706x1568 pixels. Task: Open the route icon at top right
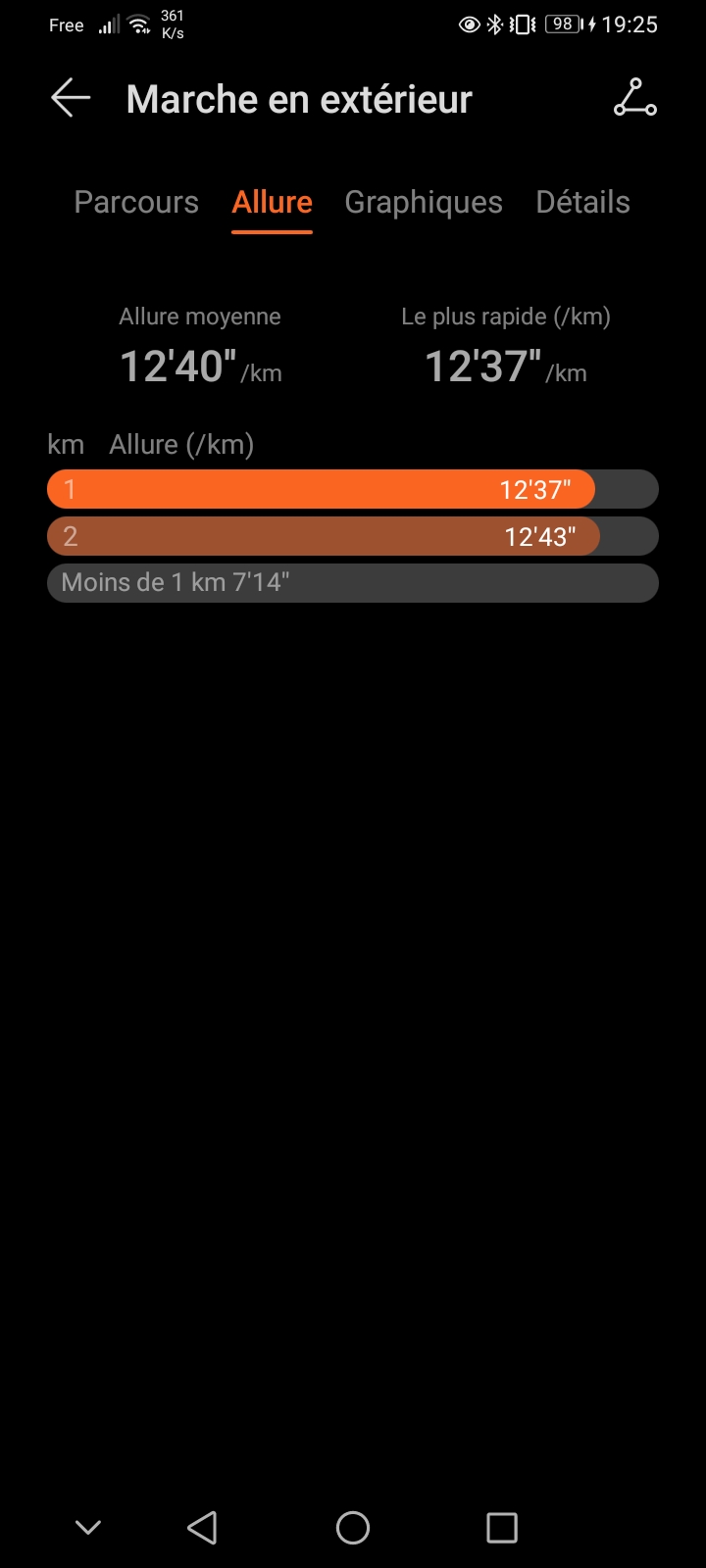pos(635,99)
